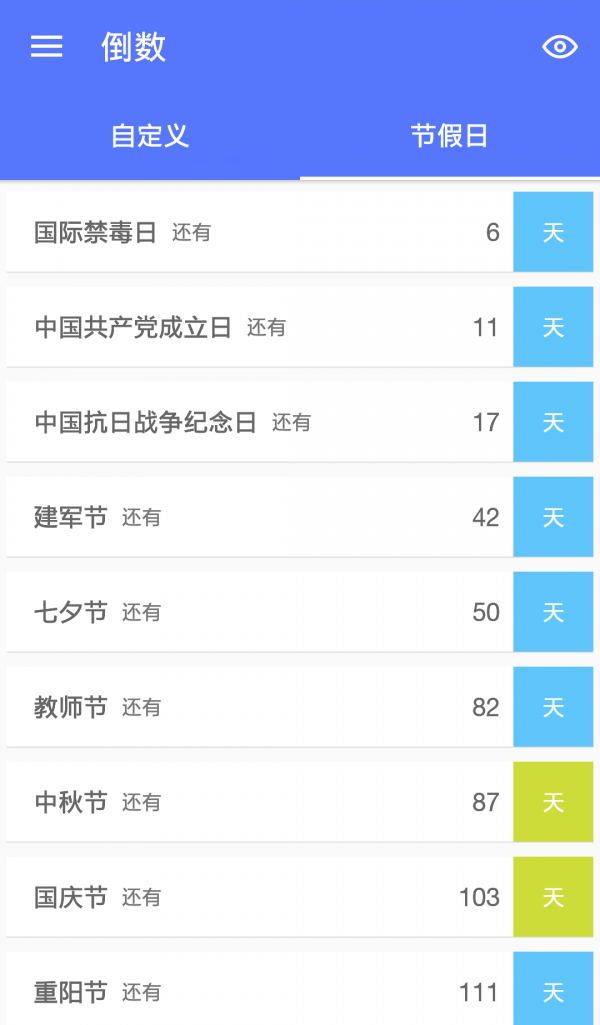
Task: Open the 重阳节 entry
Action: (x=260, y=990)
